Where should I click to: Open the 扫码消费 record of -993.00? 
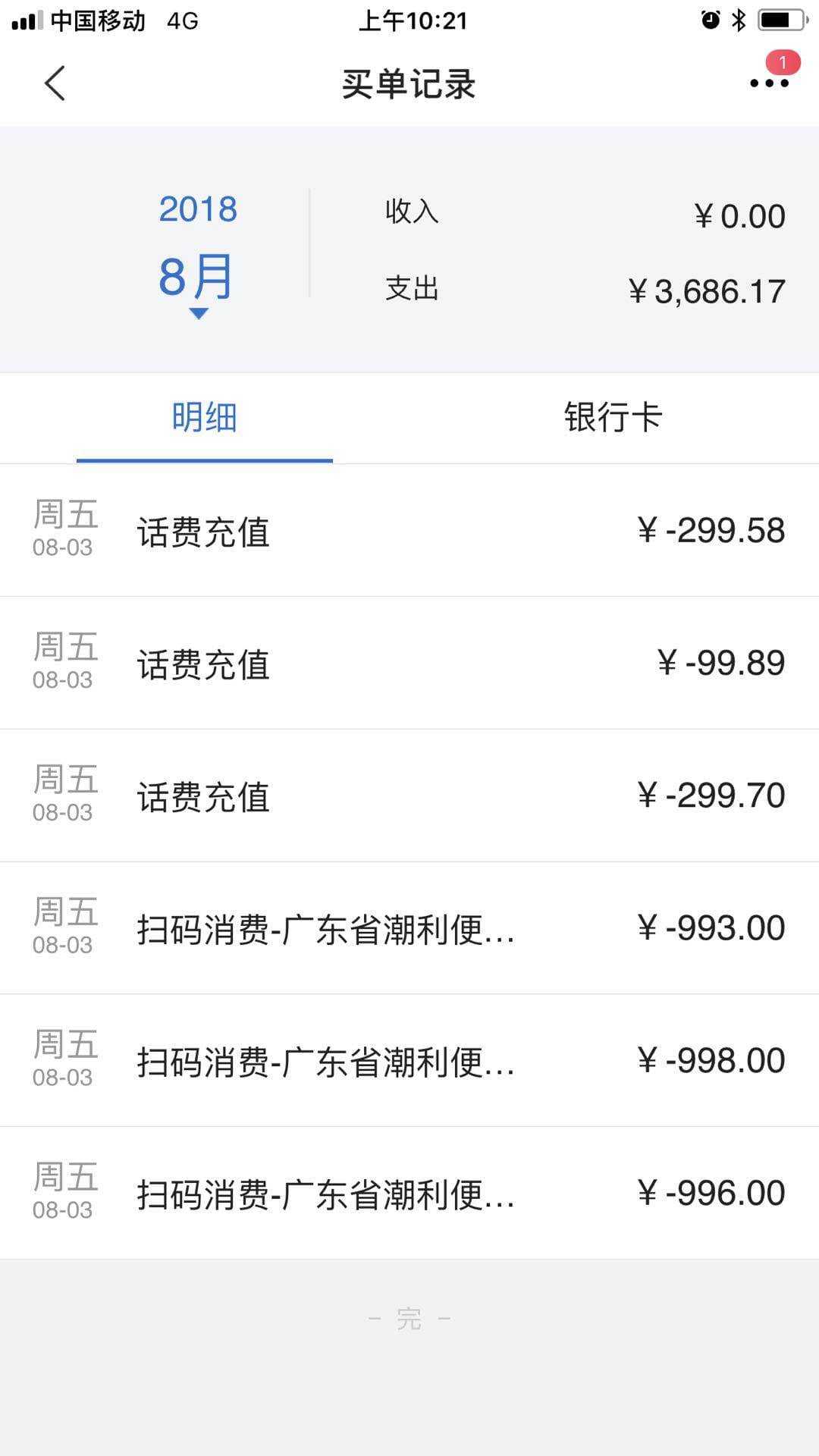click(x=409, y=928)
